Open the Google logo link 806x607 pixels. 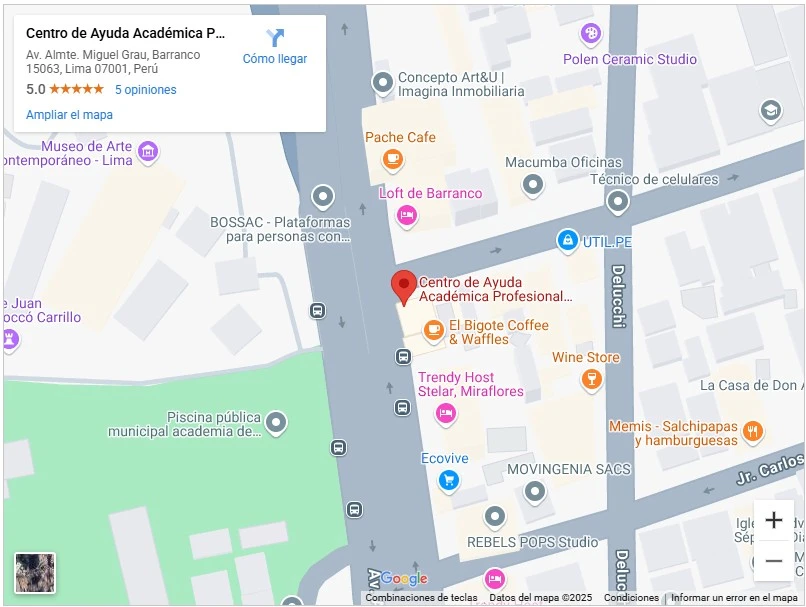pyautogui.click(x=404, y=579)
